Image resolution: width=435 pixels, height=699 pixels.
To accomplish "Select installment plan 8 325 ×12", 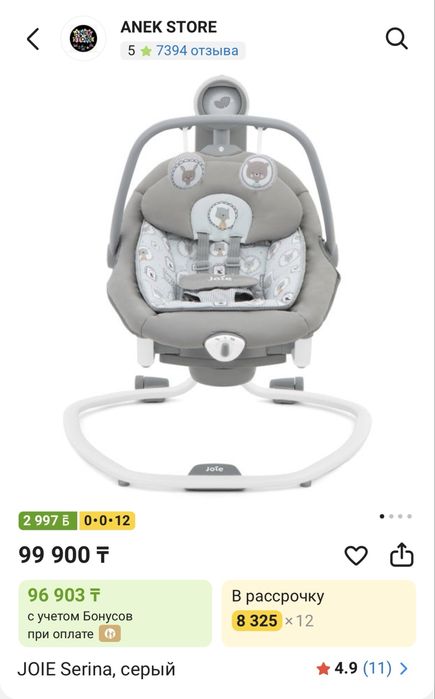I will click(x=319, y=613).
